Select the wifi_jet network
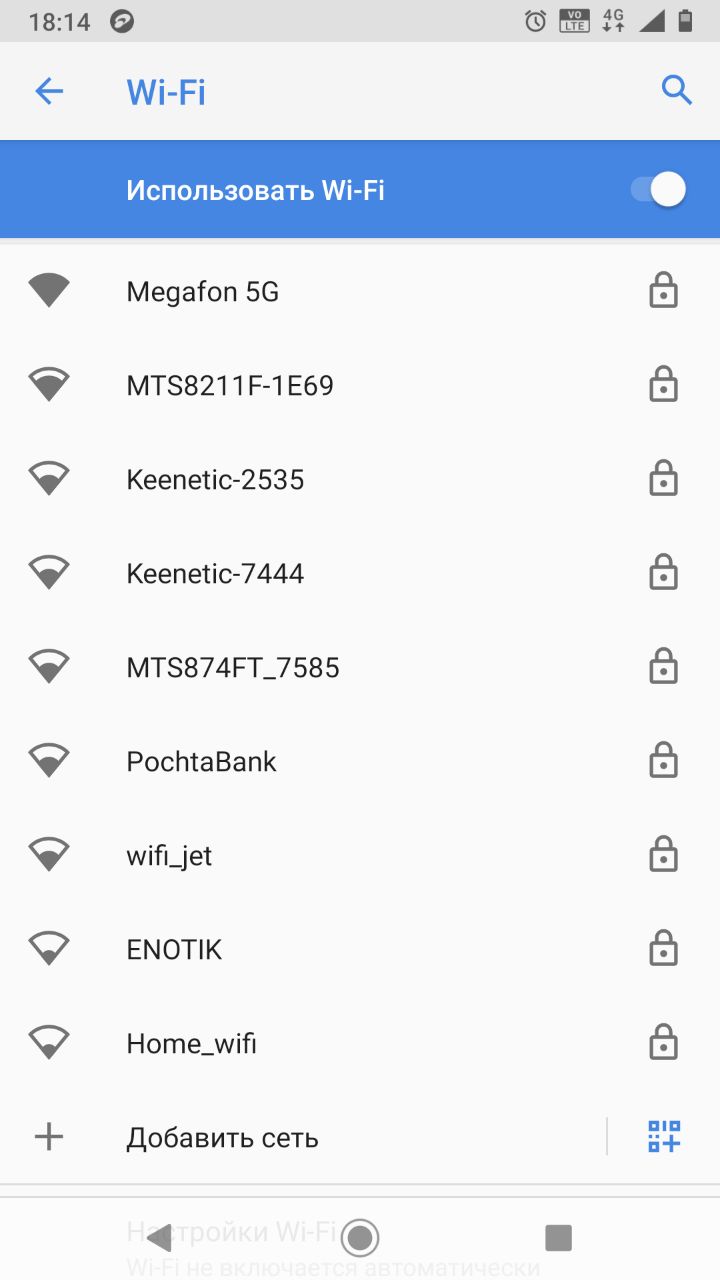Viewport: 720px width, 1280px height. (x=360, y=856)
